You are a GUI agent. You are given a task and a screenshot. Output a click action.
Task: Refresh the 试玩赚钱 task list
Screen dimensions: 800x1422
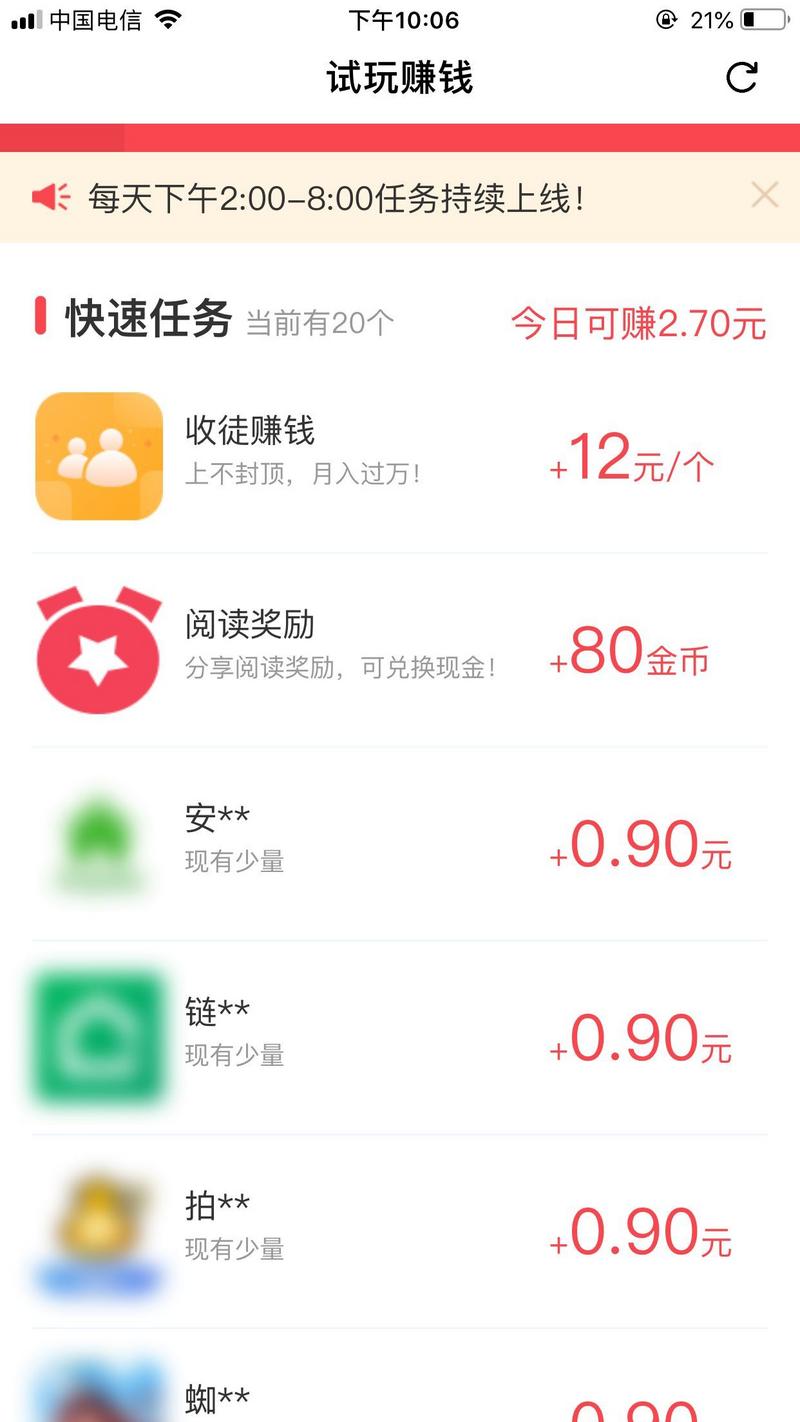[x=741, y=77]
